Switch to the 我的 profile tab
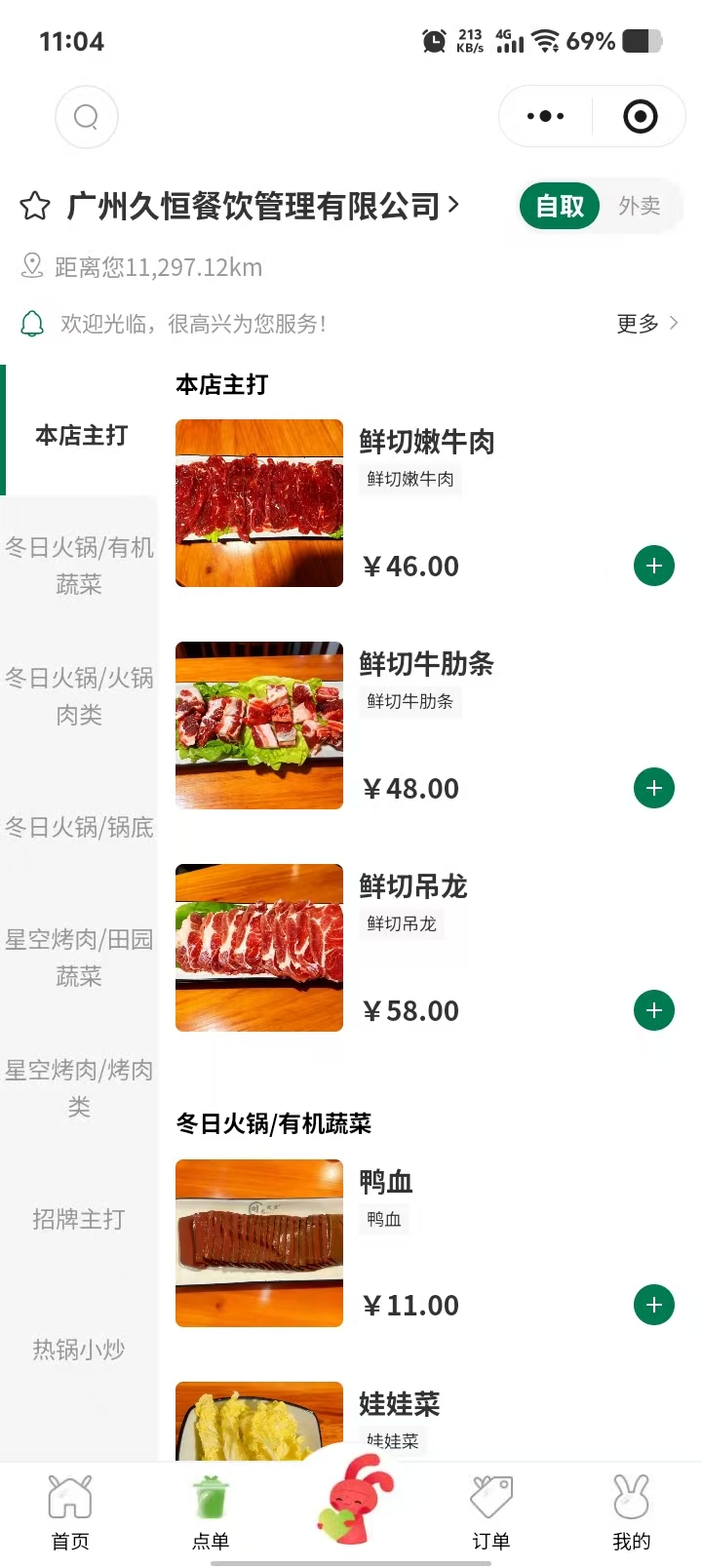This screenshot has height=1568, width=702. (631, 1511)
